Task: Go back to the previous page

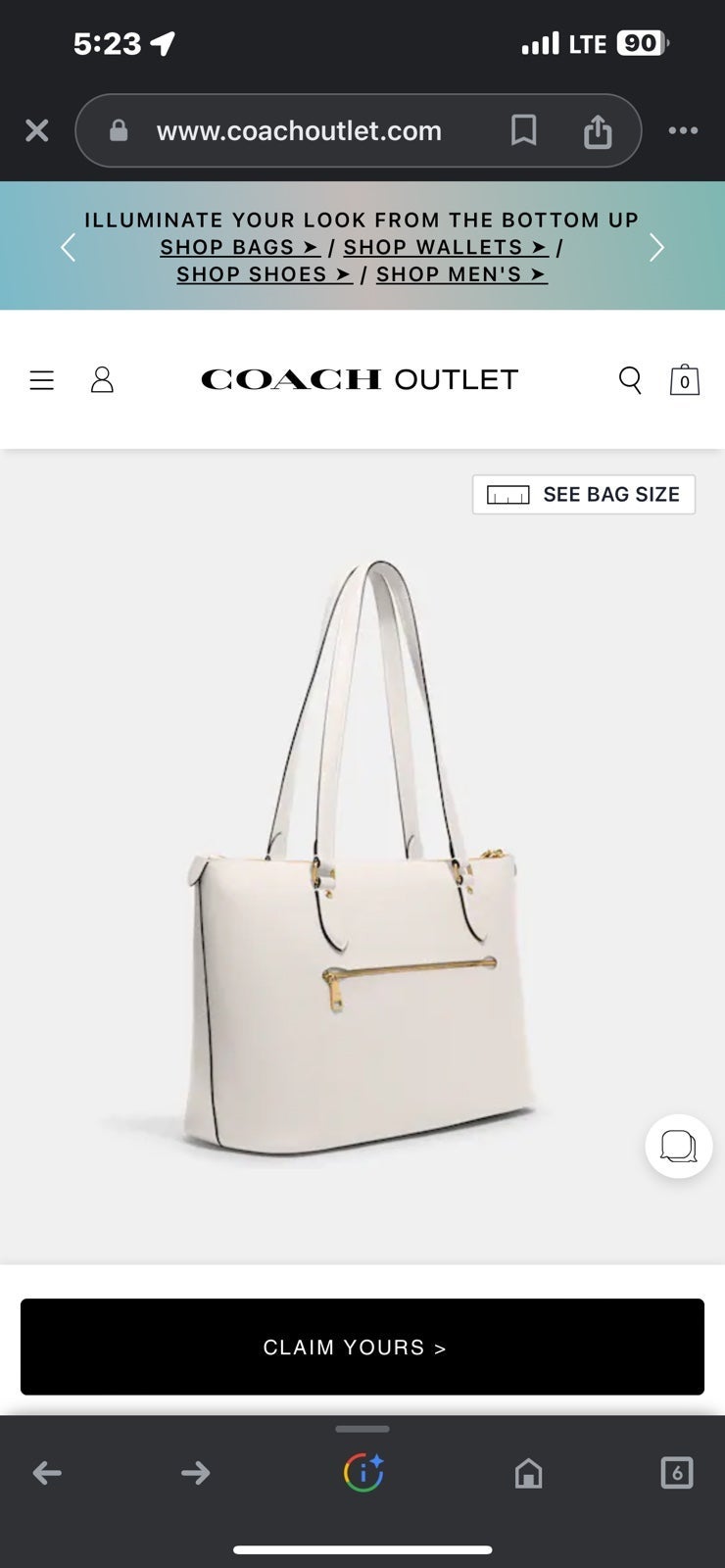Action: point(47,1472)
